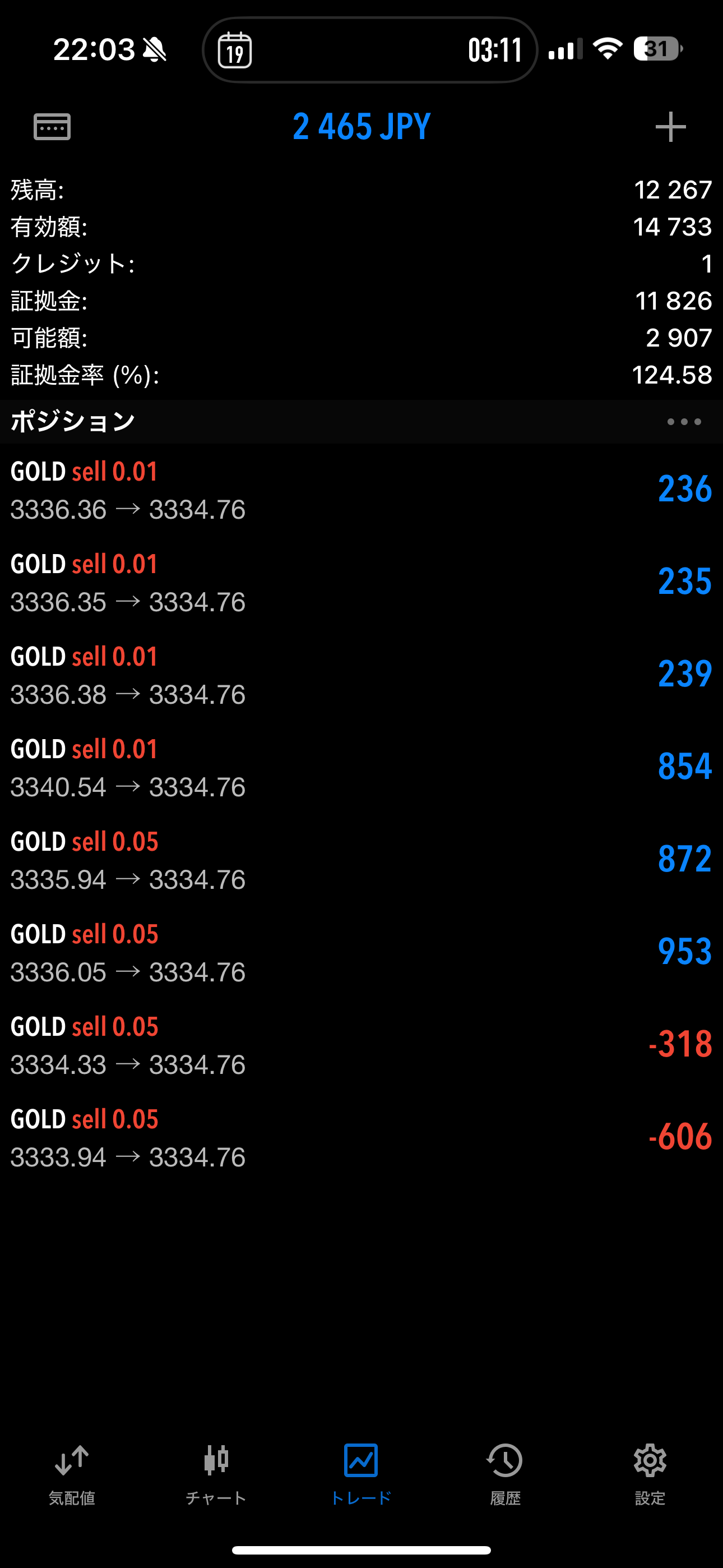Open the position showing -318 loss
Image resolution: width=723 pixels, height=1568 pixels.
pyautogui.click(x=361, y=1045)
